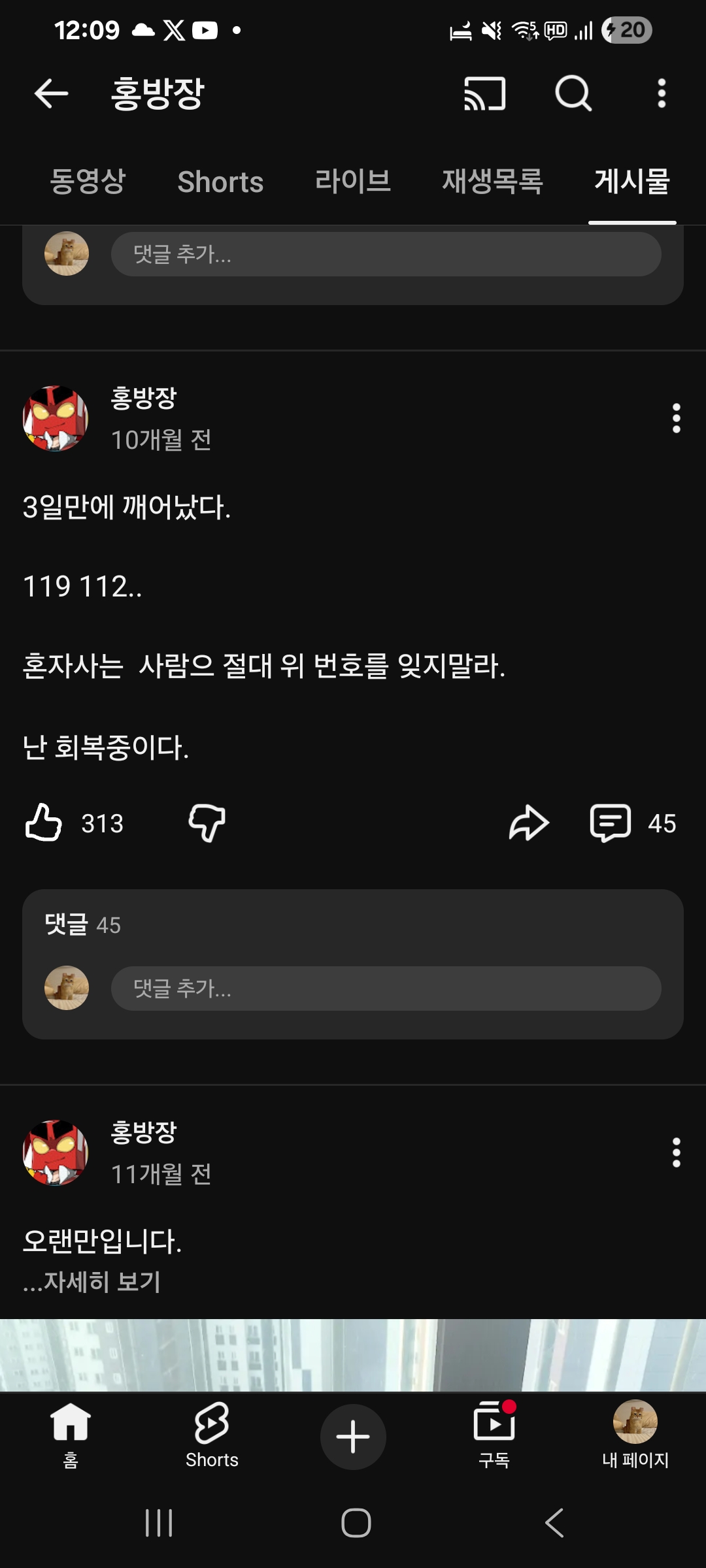This screenshot has height=1568, width=706.
Task: Switch to the 재생목록 tab
Action: 492,182
